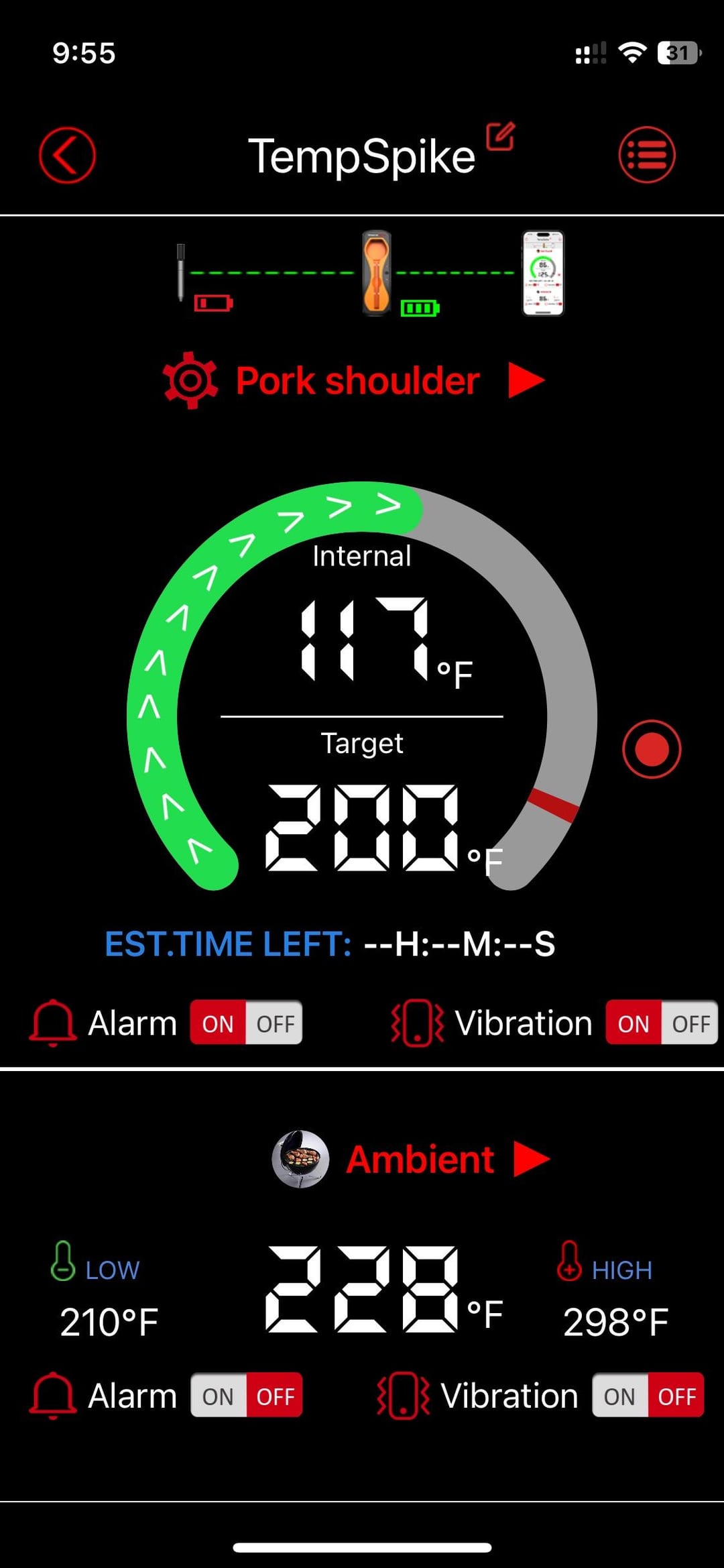Set the LOW ambient limit 210°F
This screenshot has width=724, height=1568.
[x=109, y=1322]
